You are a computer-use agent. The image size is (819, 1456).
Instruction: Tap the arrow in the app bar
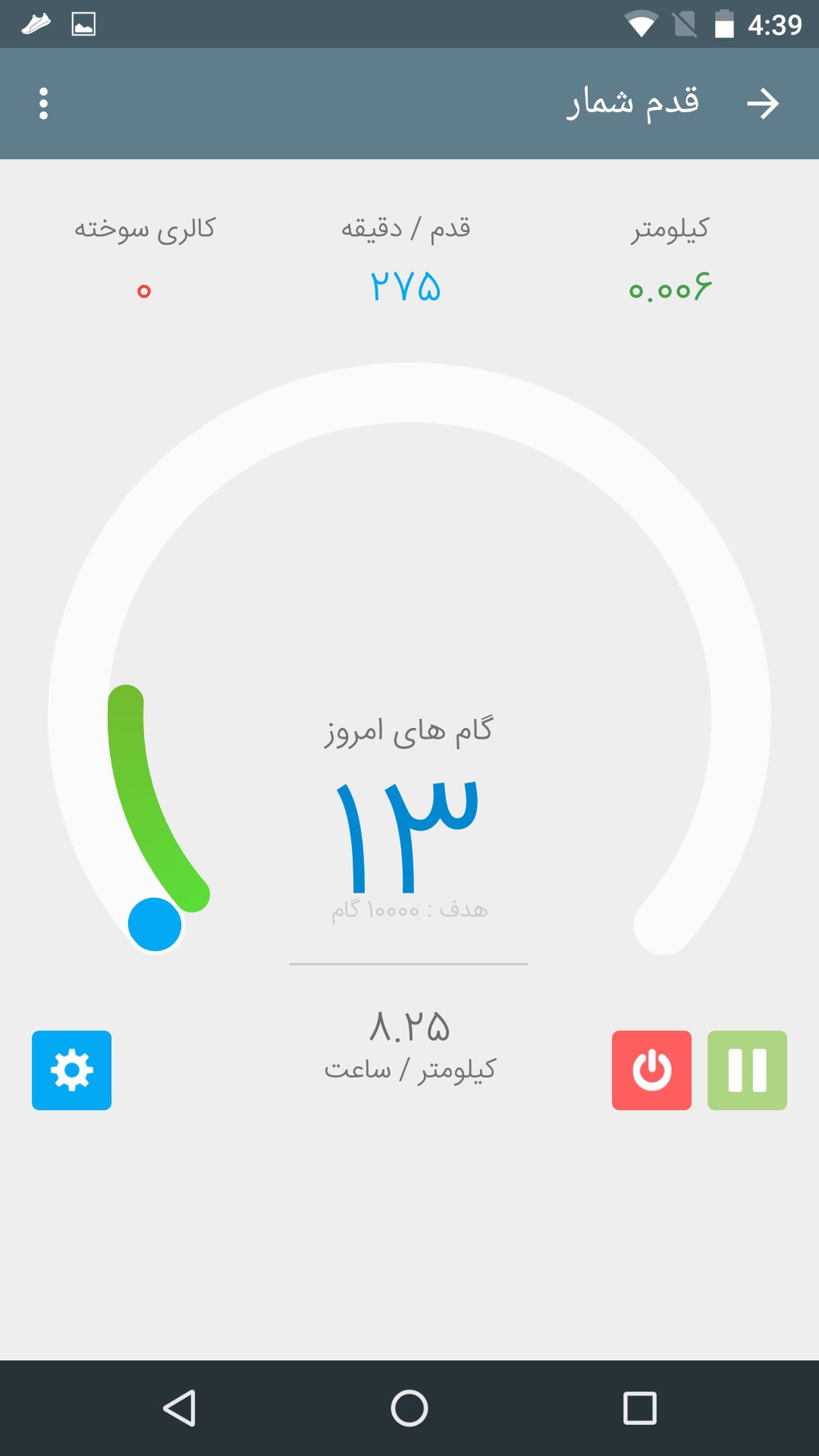[762, 104]
